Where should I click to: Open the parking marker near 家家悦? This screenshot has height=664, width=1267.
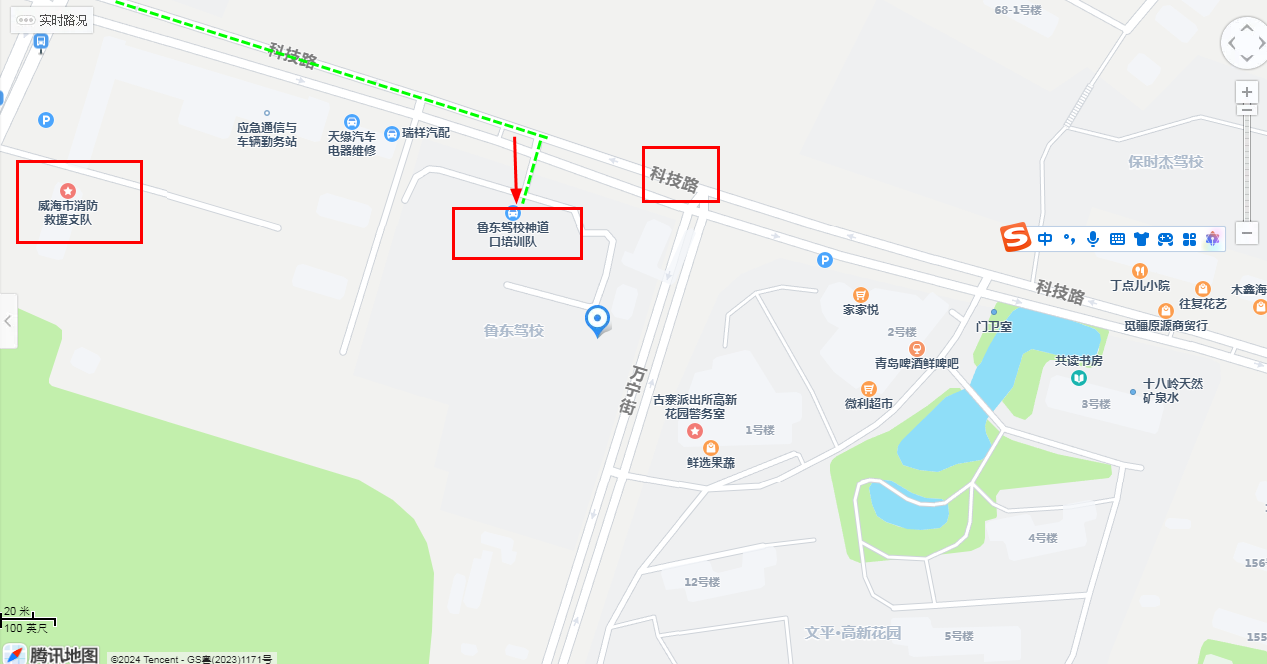pos(825,260)
